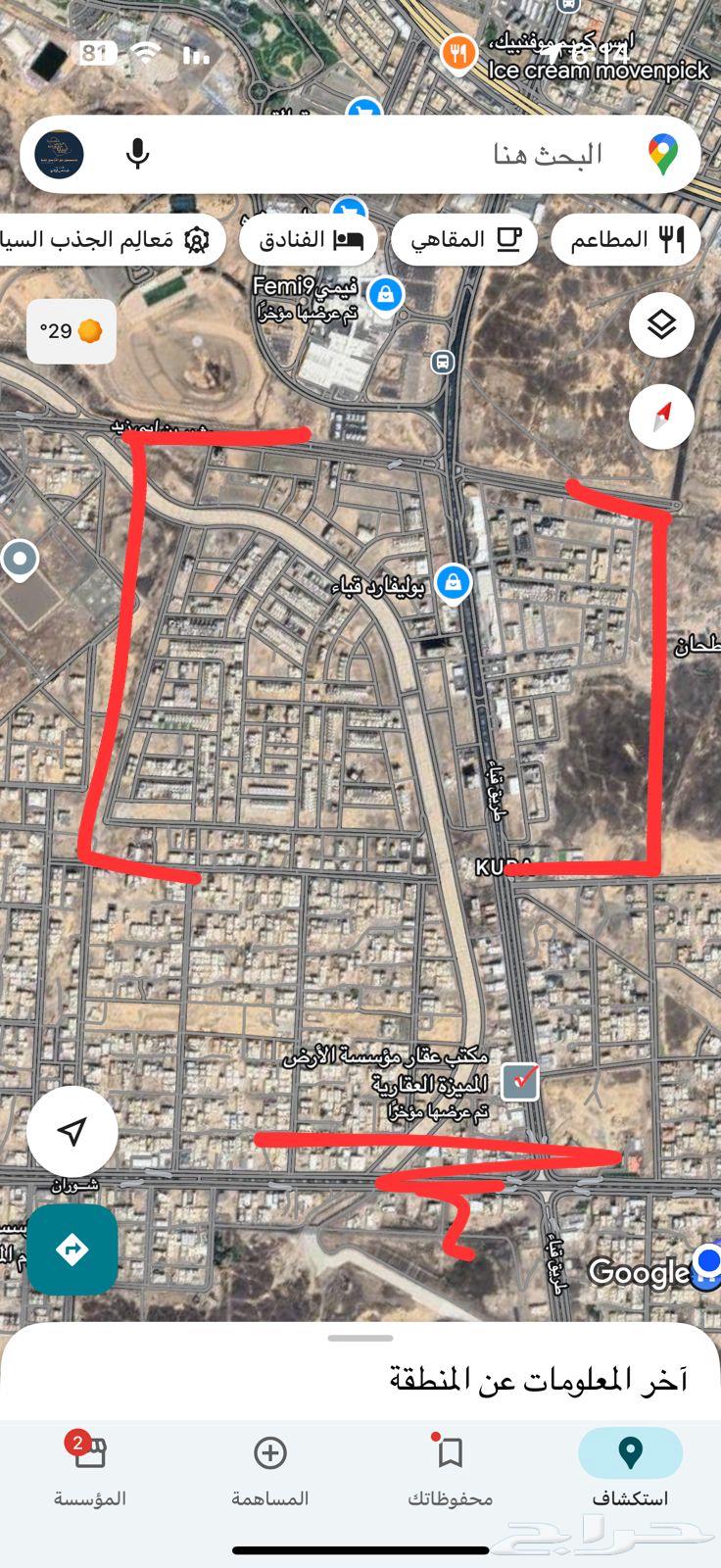Open the map layers button
This screenshot has height=1568, width=721.
pyautogui.click(x=662, y=324)
